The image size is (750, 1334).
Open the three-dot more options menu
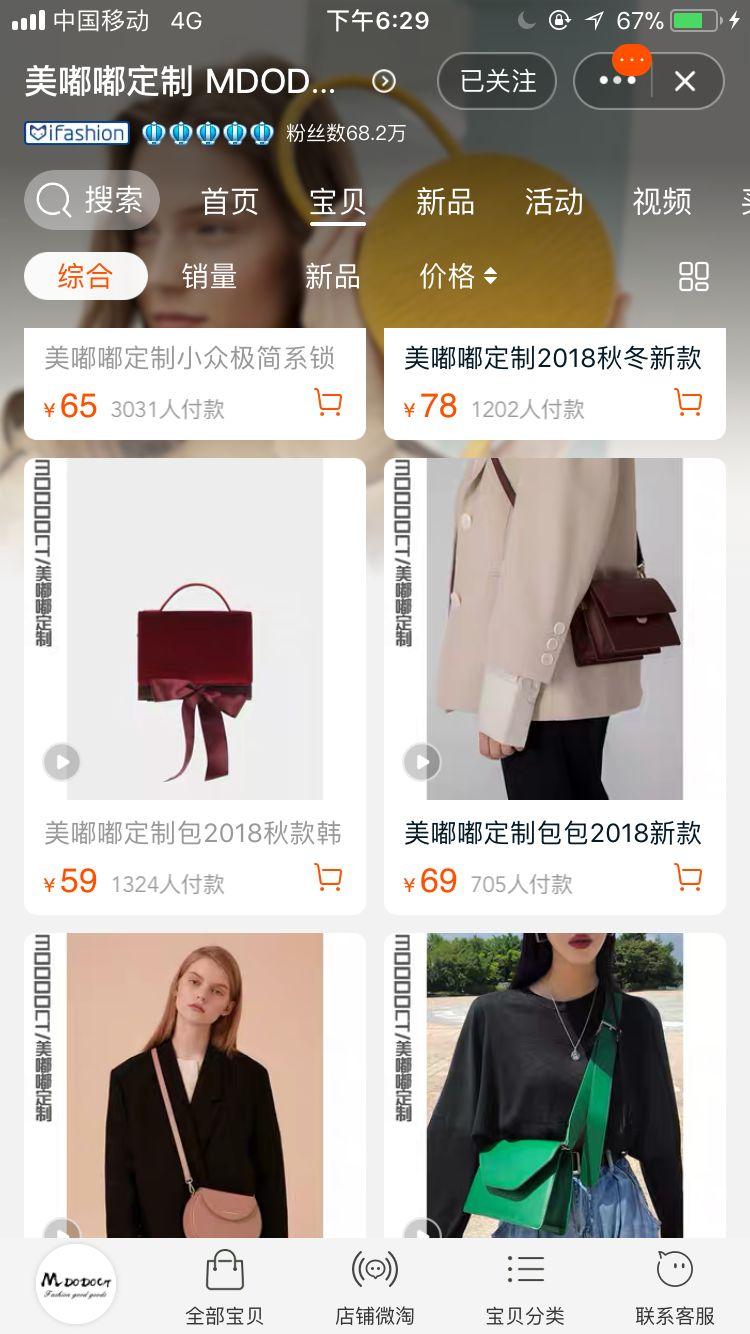point(616,81)
